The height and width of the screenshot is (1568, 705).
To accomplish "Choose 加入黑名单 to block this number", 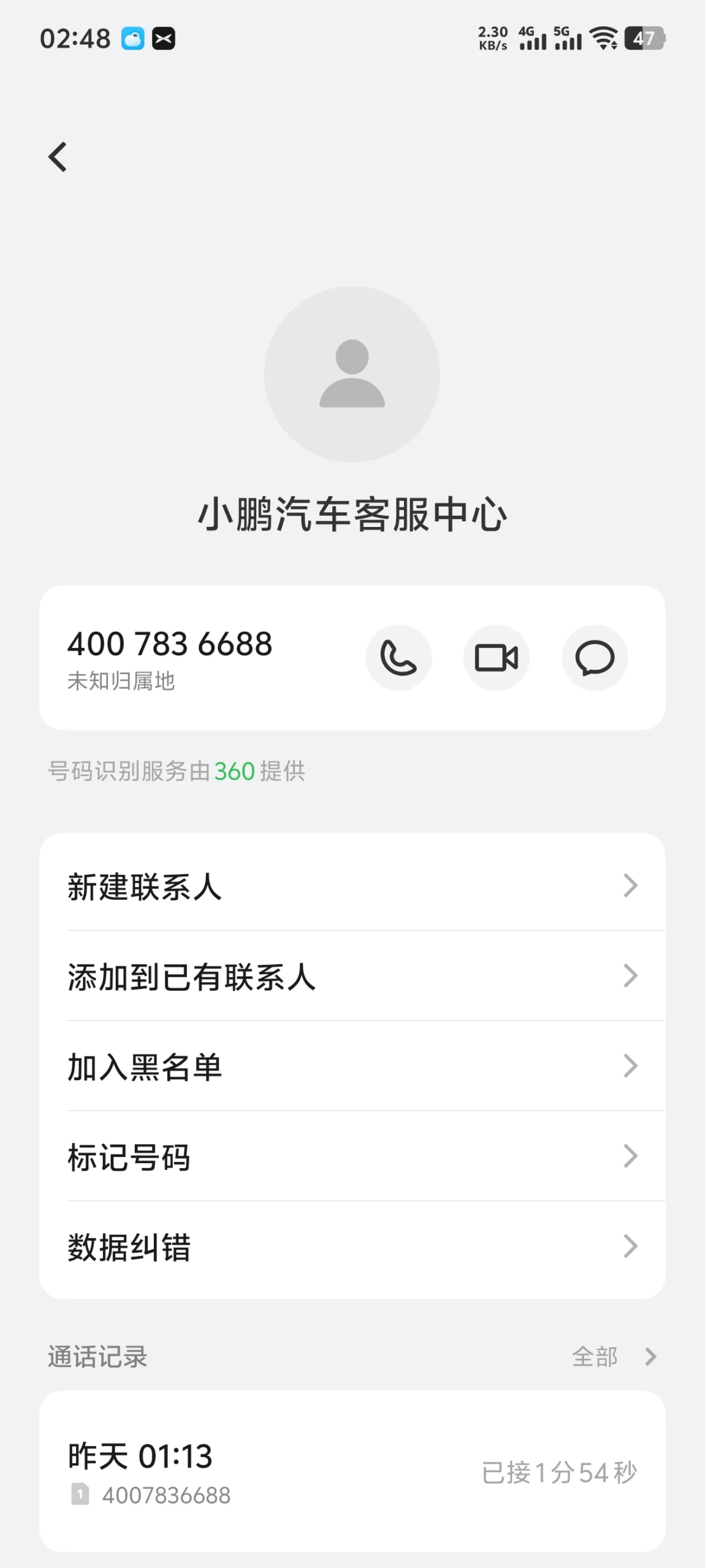I will (352, 1066).
